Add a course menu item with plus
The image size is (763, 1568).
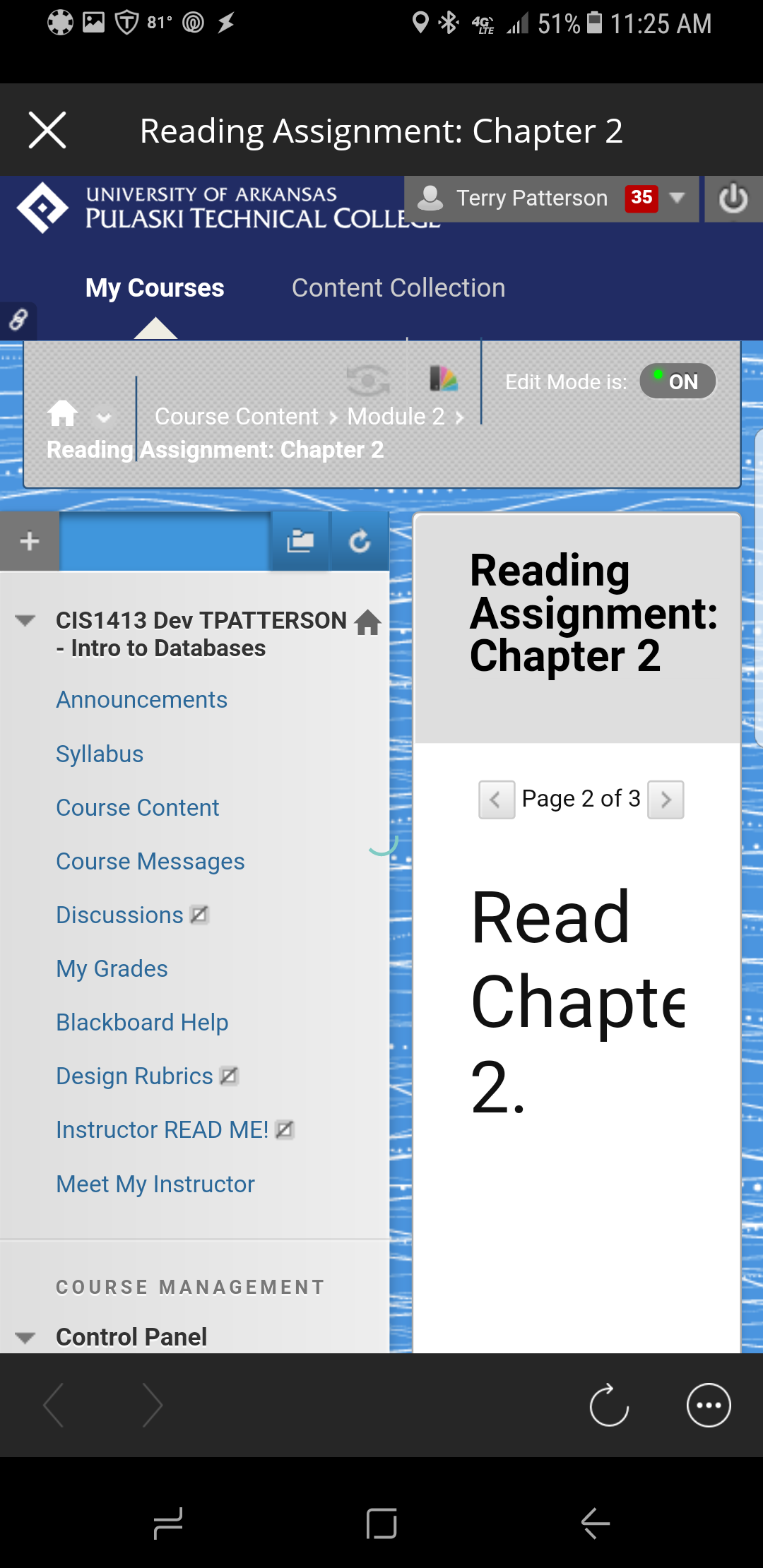click(x=30, y=542)
